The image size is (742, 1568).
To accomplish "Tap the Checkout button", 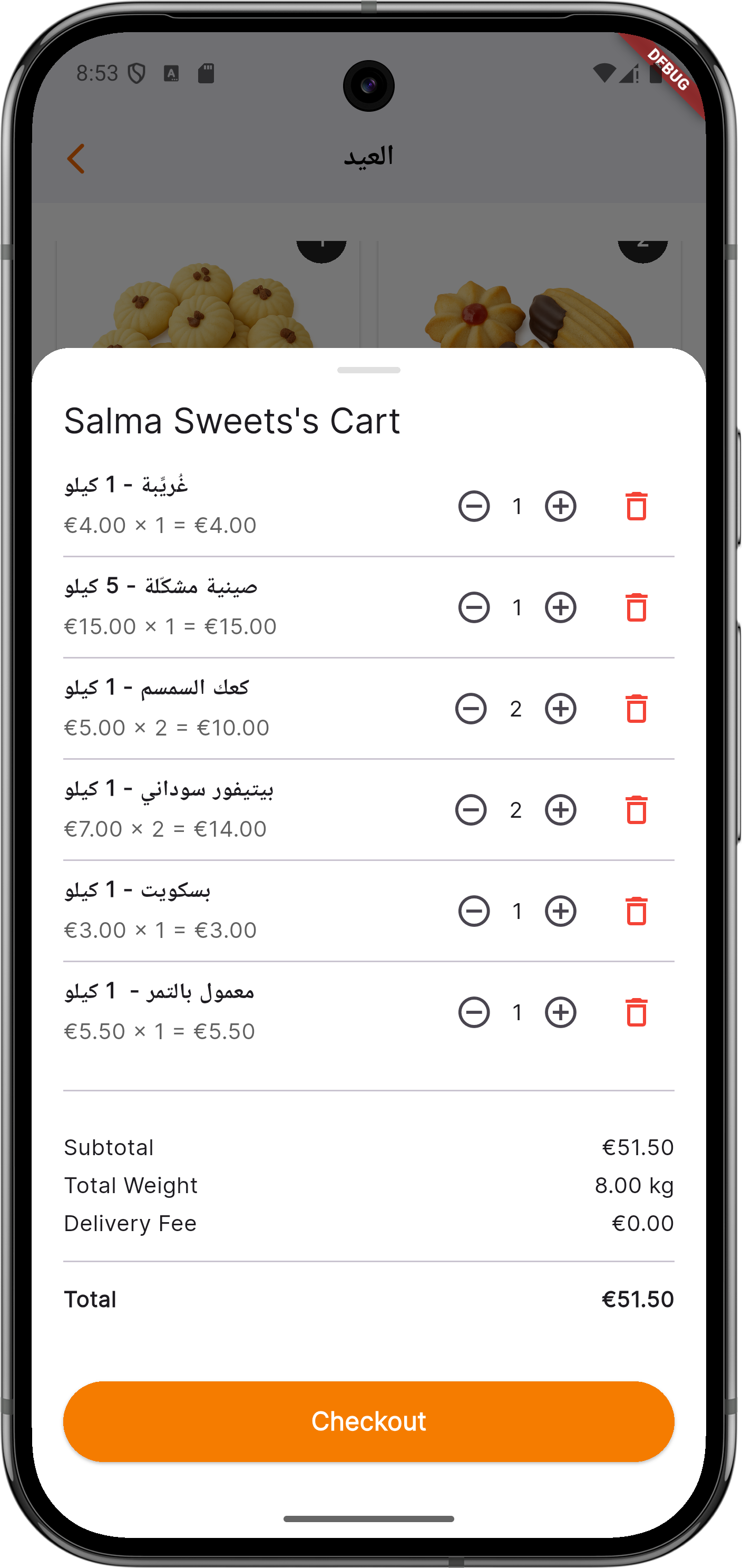I will tap(368, 1421).
